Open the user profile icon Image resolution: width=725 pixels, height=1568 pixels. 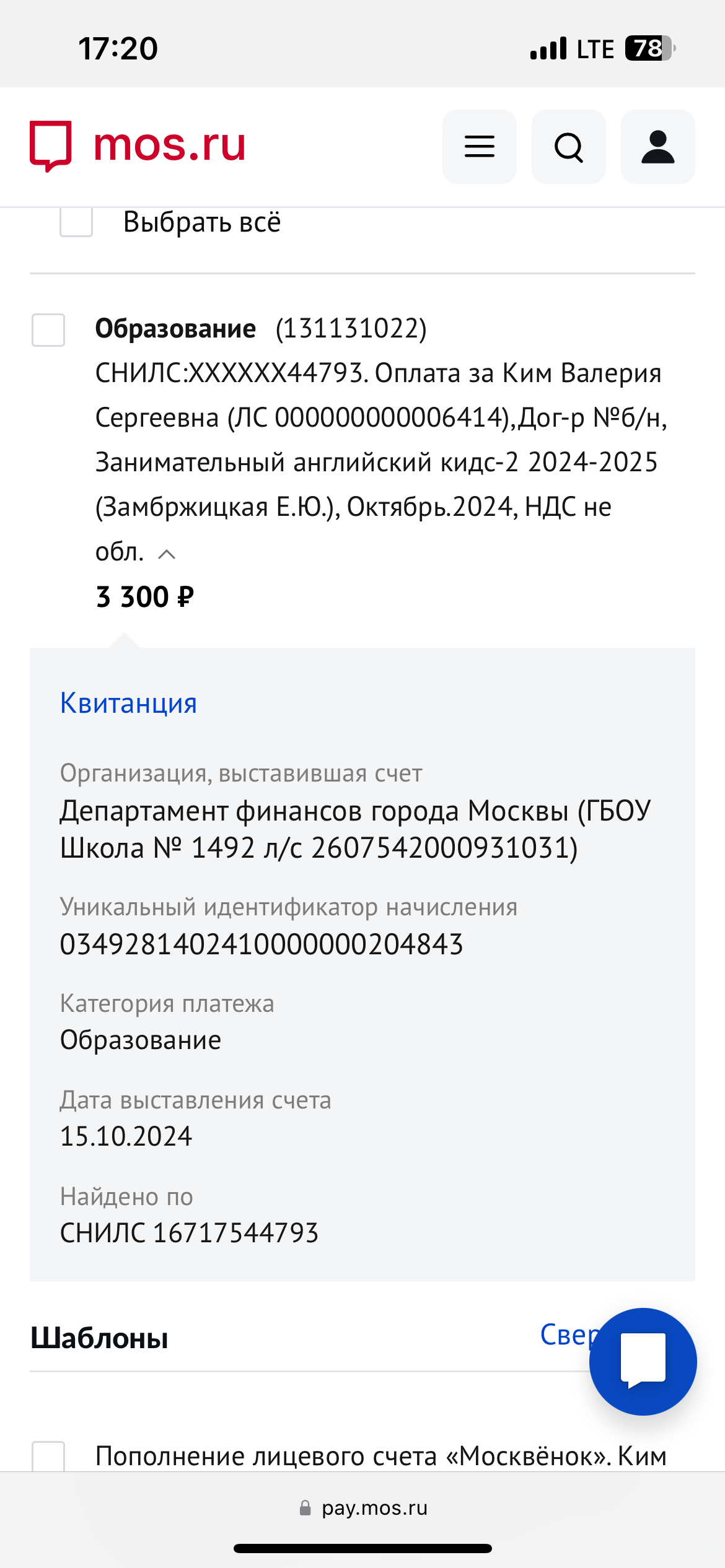pos(657,147)
